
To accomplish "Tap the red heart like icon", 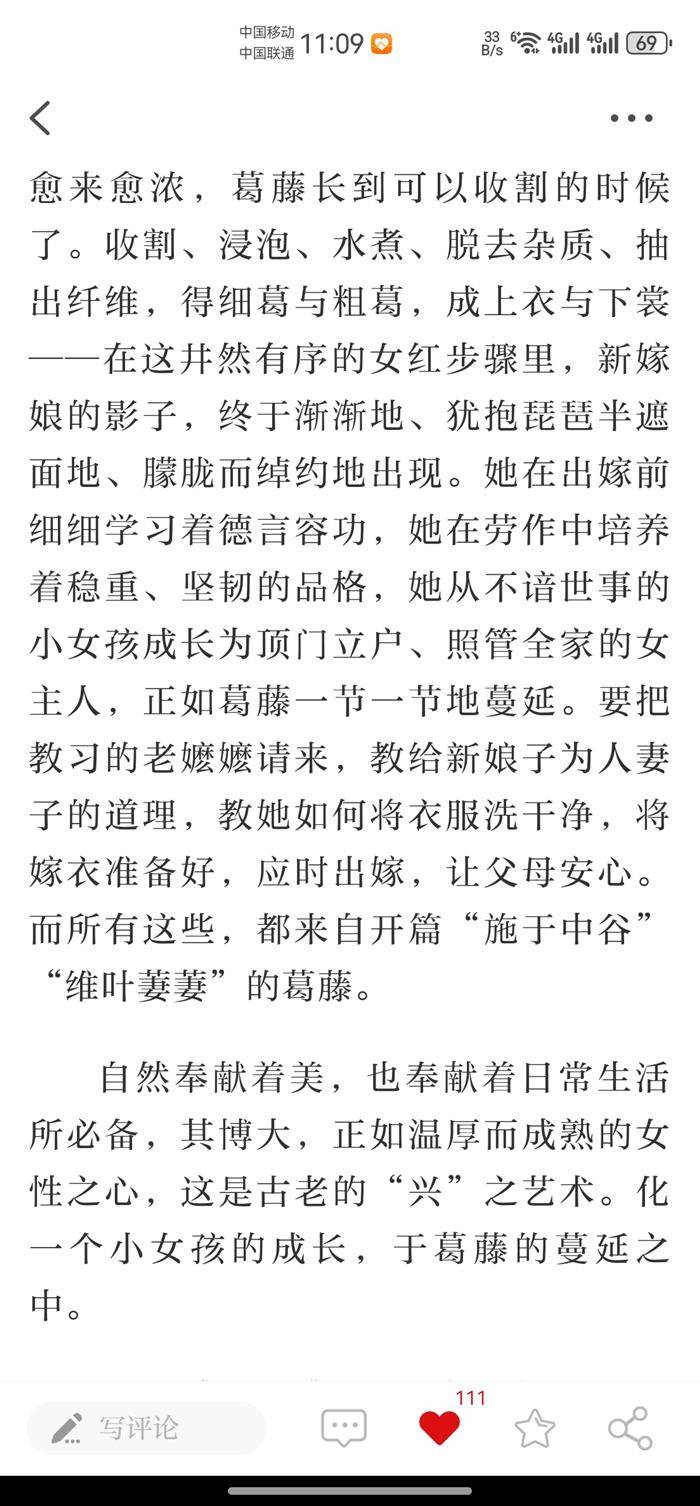I will point(439,1428).
